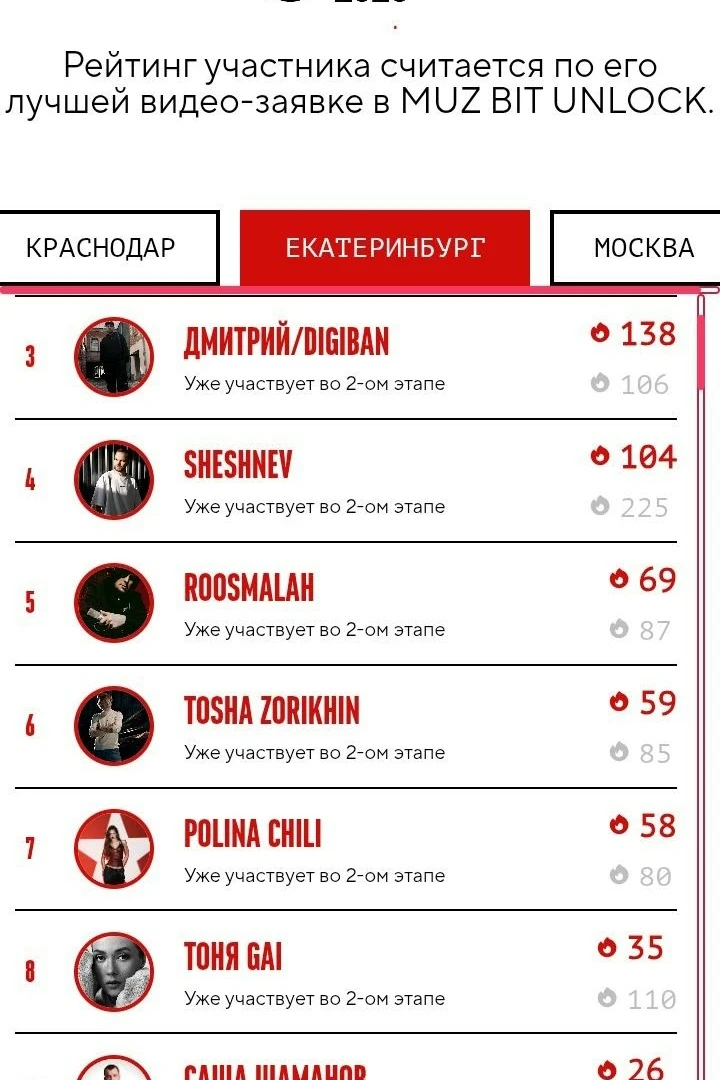
Task: Open Sheshnev's rating row
Action: (346, 480)
